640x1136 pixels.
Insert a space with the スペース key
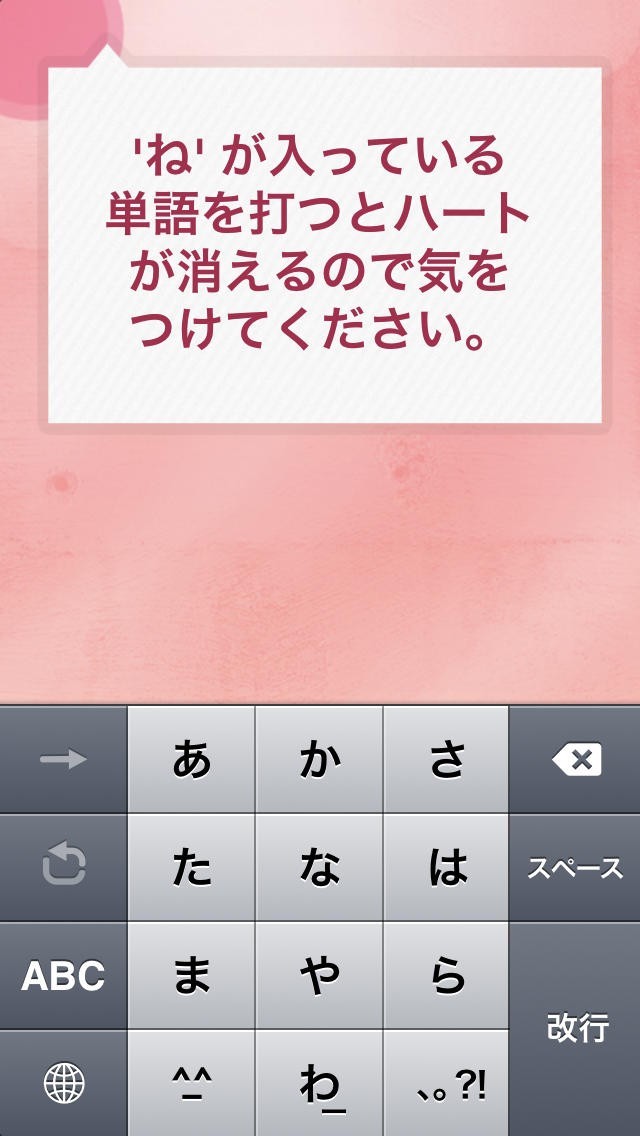tap(576, 868)
